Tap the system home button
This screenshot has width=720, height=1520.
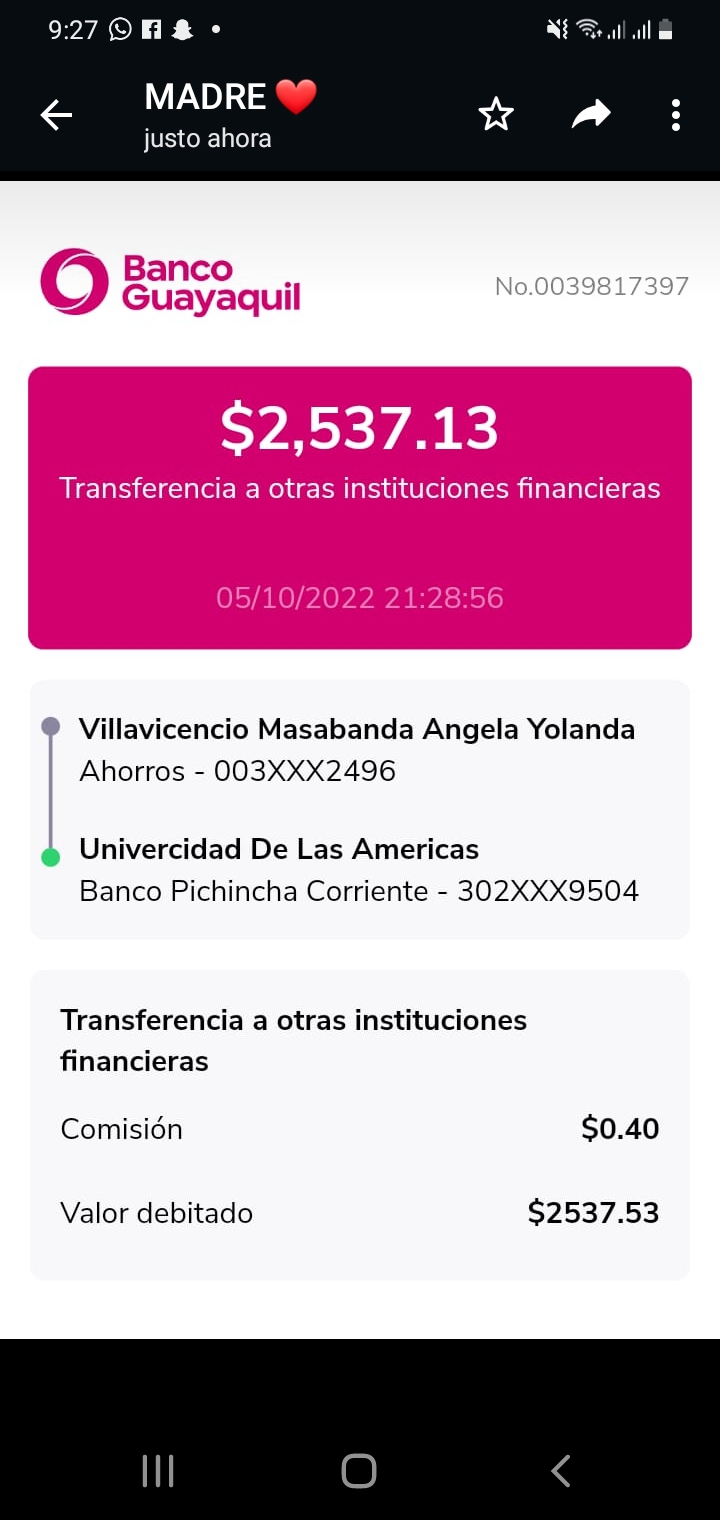tap(359, 1471)
